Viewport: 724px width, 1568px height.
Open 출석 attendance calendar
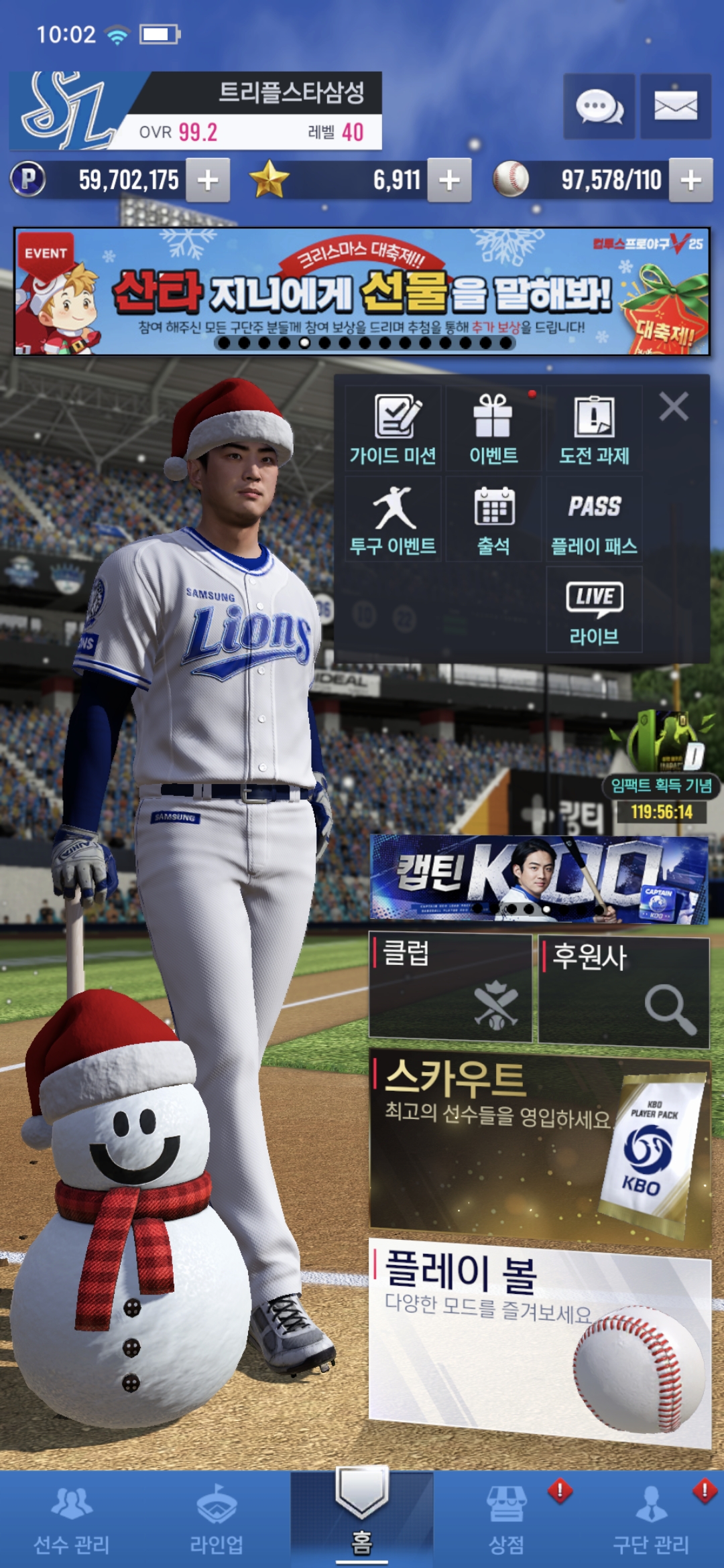point(493,519)
